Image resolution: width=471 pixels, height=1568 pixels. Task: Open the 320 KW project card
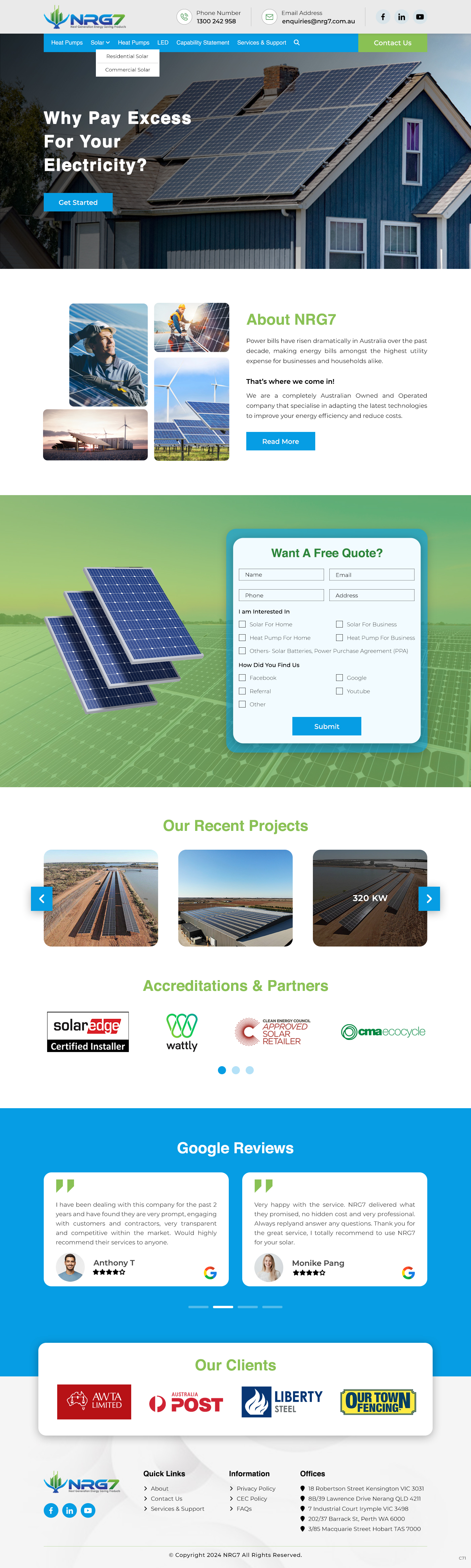[369, 898]
